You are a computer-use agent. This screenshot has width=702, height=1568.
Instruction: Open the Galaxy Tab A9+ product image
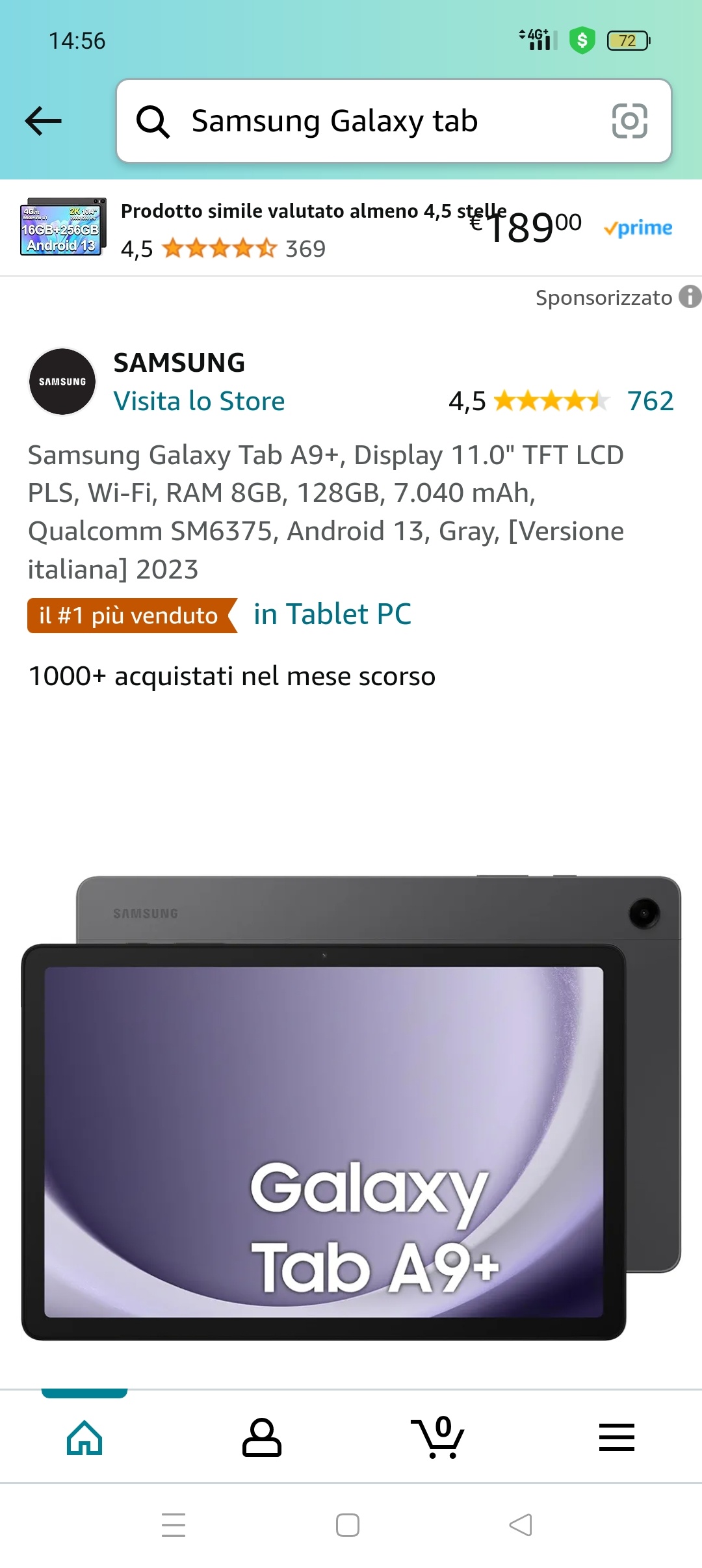point(351,1105)
